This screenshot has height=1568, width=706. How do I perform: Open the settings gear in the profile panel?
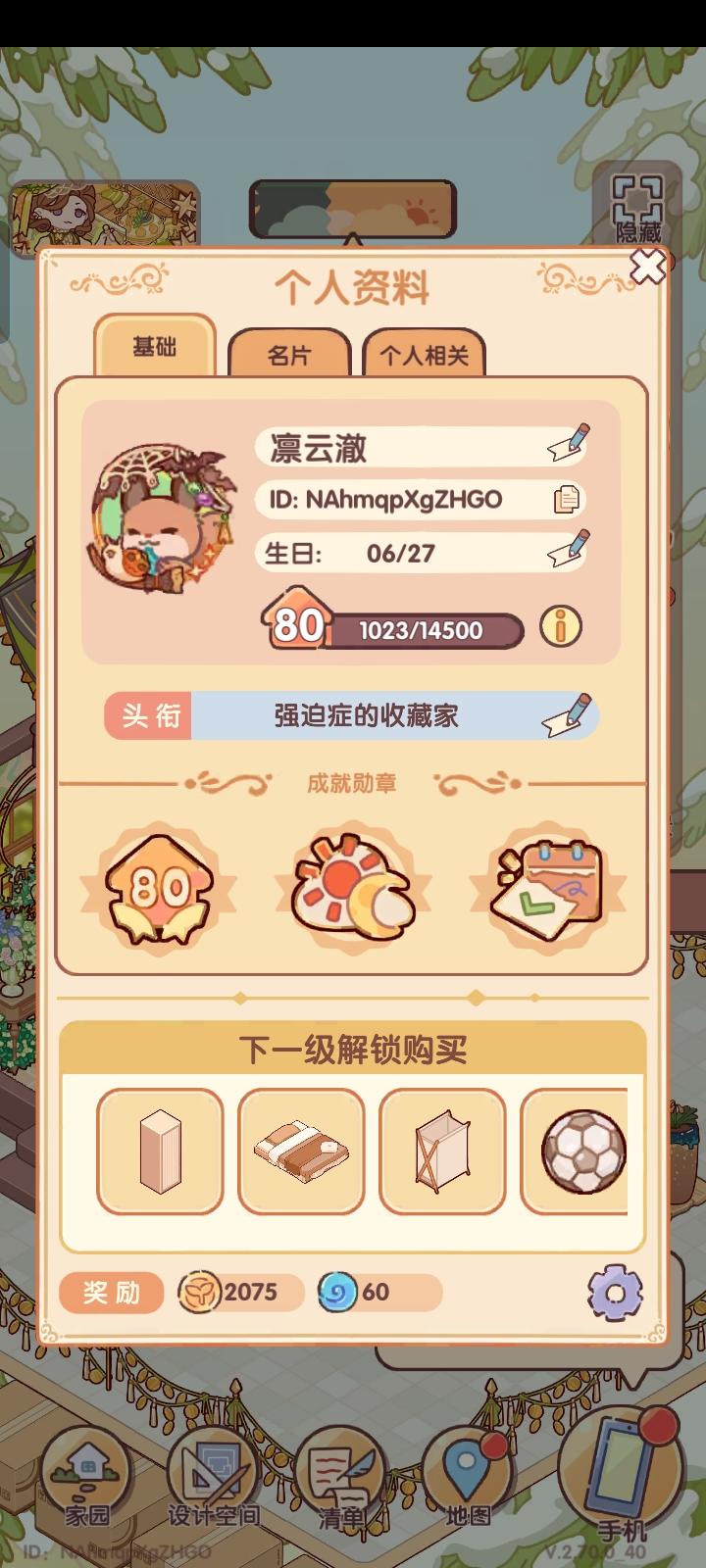[618, 1294]
